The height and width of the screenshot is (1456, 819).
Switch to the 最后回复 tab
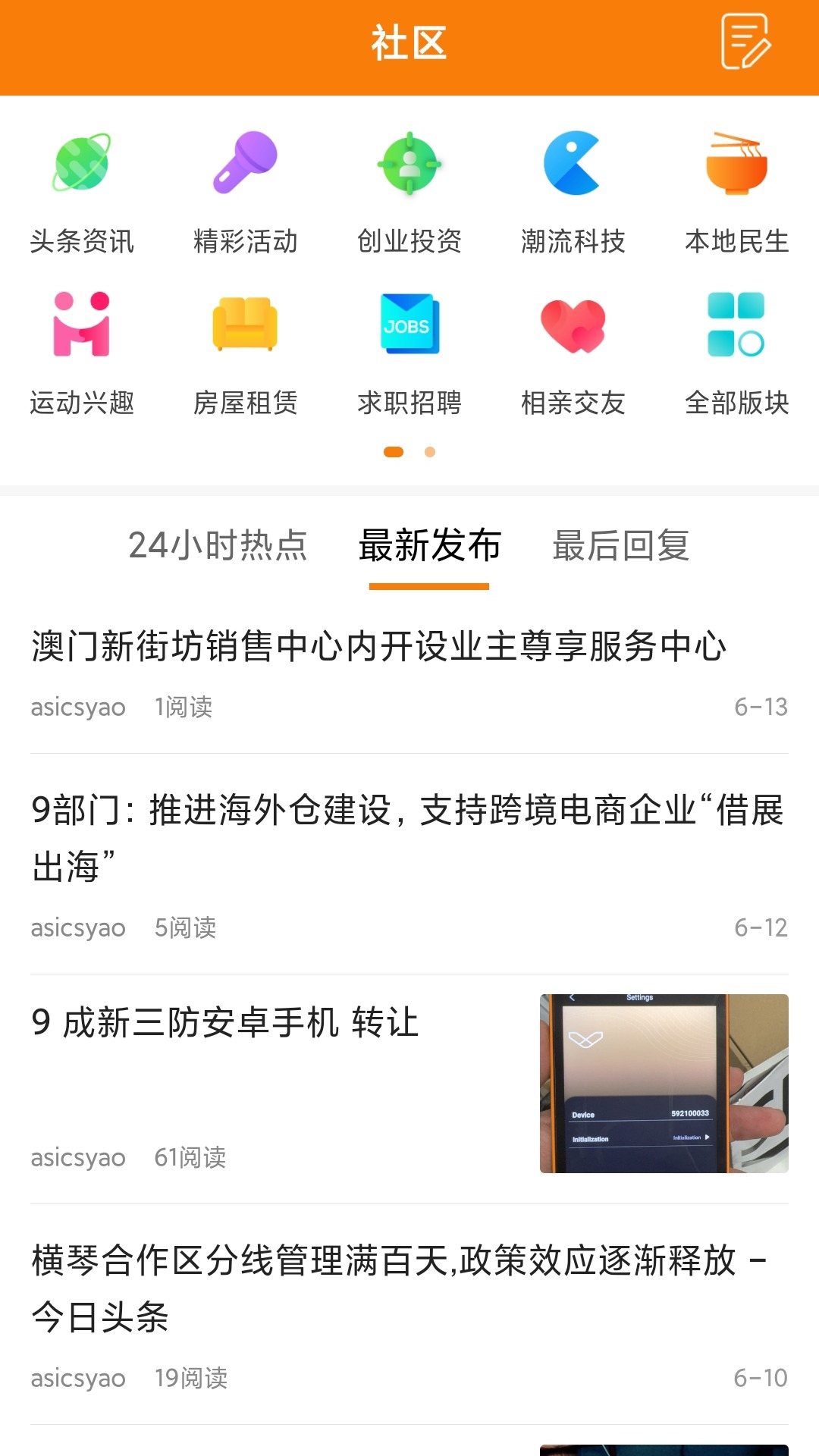pos(620,546)
